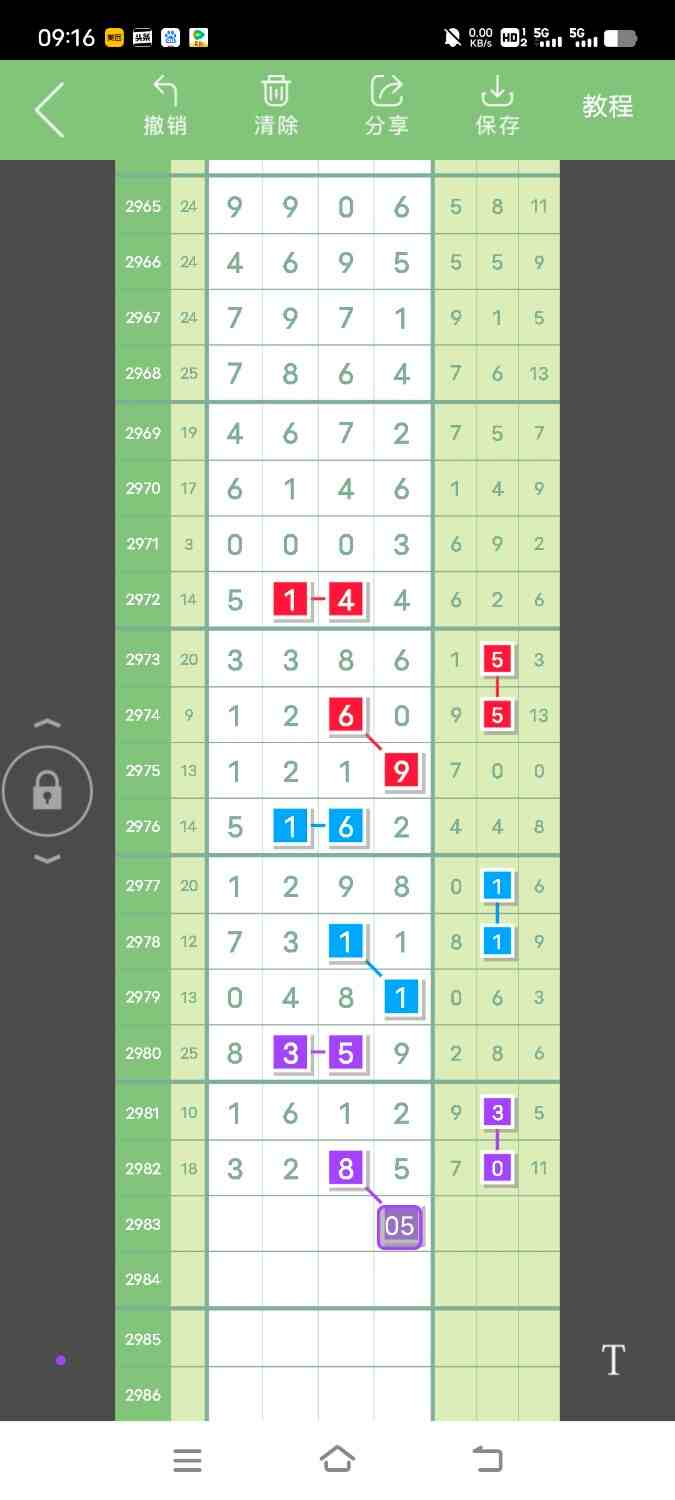The width and height of the screenshot is (675, 1500).
Task: Tap the lock icon on left panel
Action: coord(48,792)
